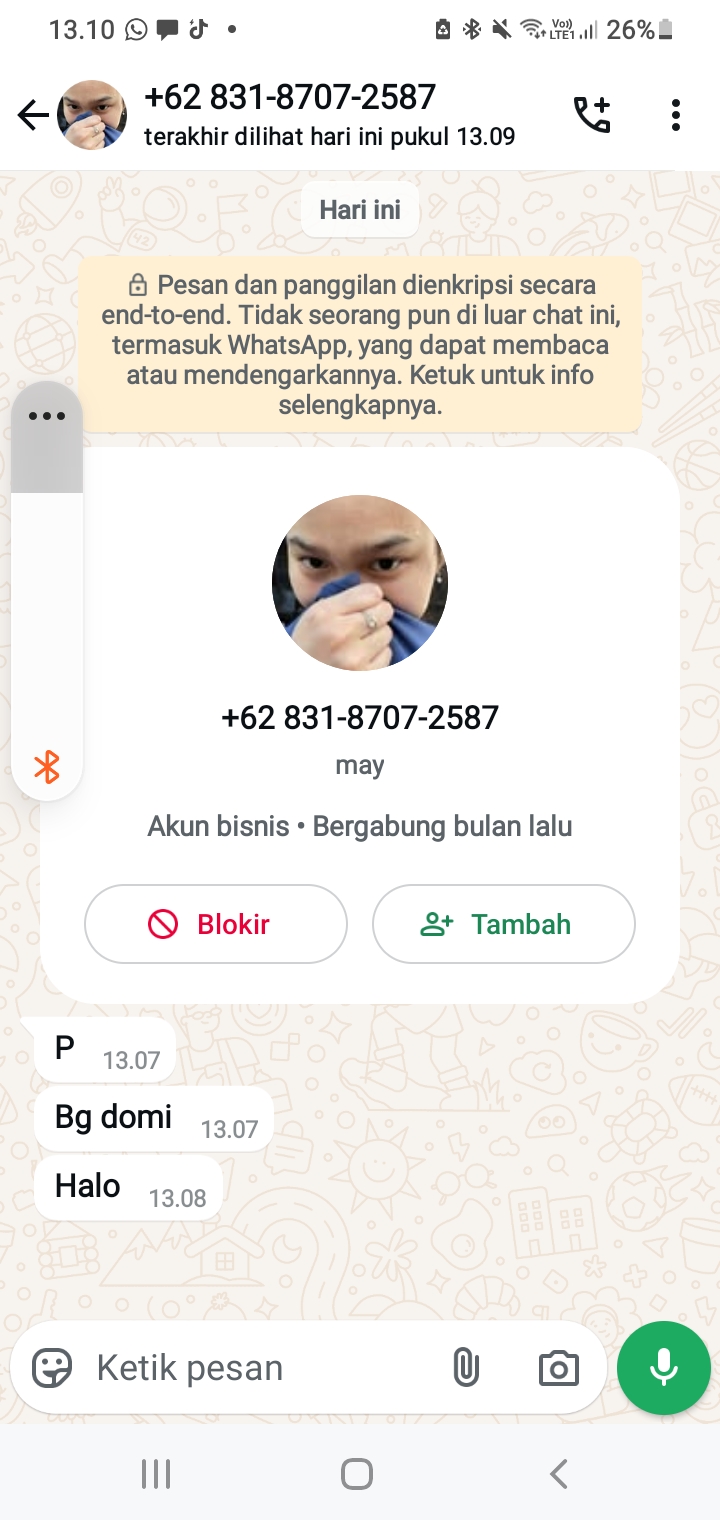The width and height of the screenshot is (720, 1520).
Task: Open the three-dot overflow menu
Action: tap(676, 115)
